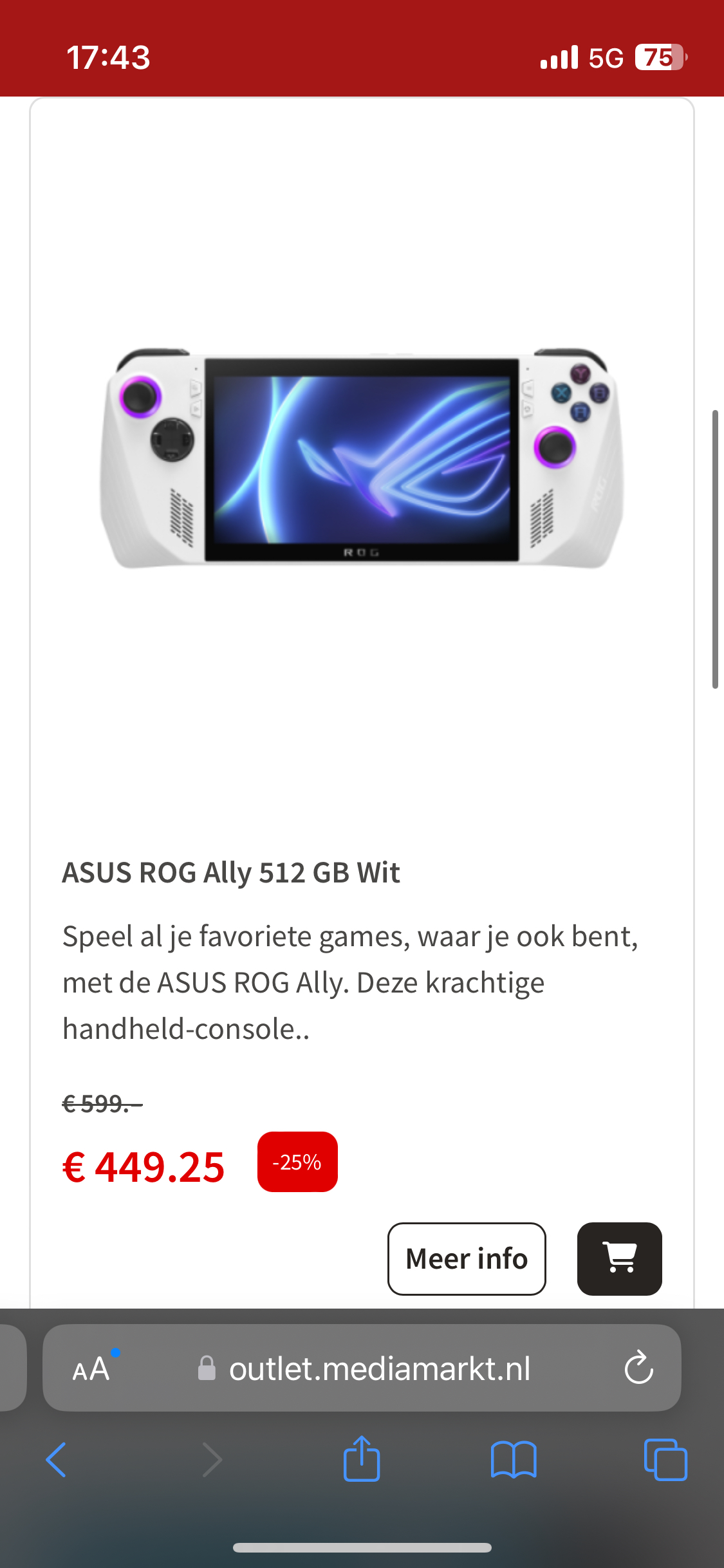Viewport: 724px width, 1568px height.
Task: Open Meer info for ASUS ROG Ally
Action: [x=467, y=1258]
